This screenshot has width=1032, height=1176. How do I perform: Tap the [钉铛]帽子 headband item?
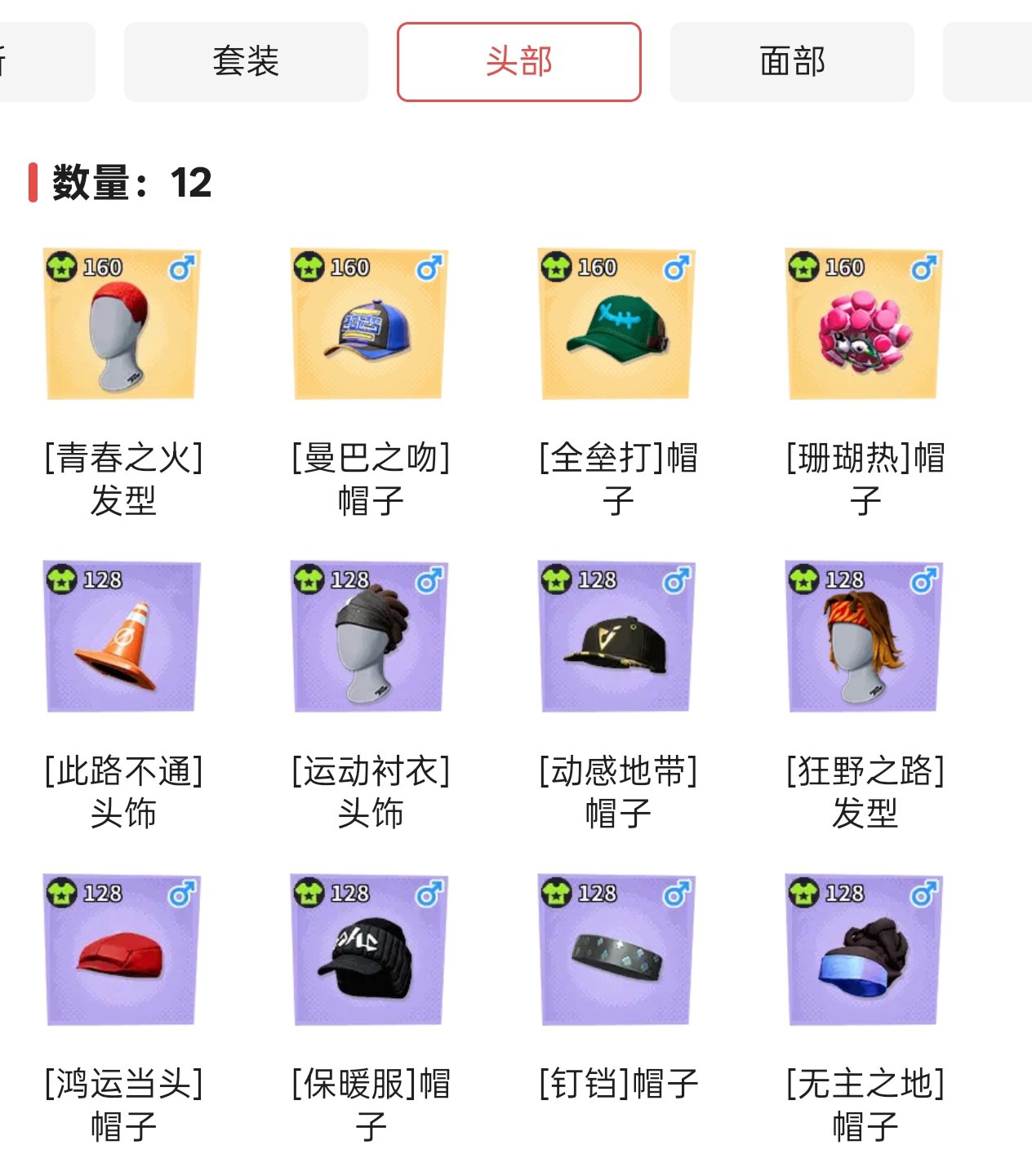(617, 951)
